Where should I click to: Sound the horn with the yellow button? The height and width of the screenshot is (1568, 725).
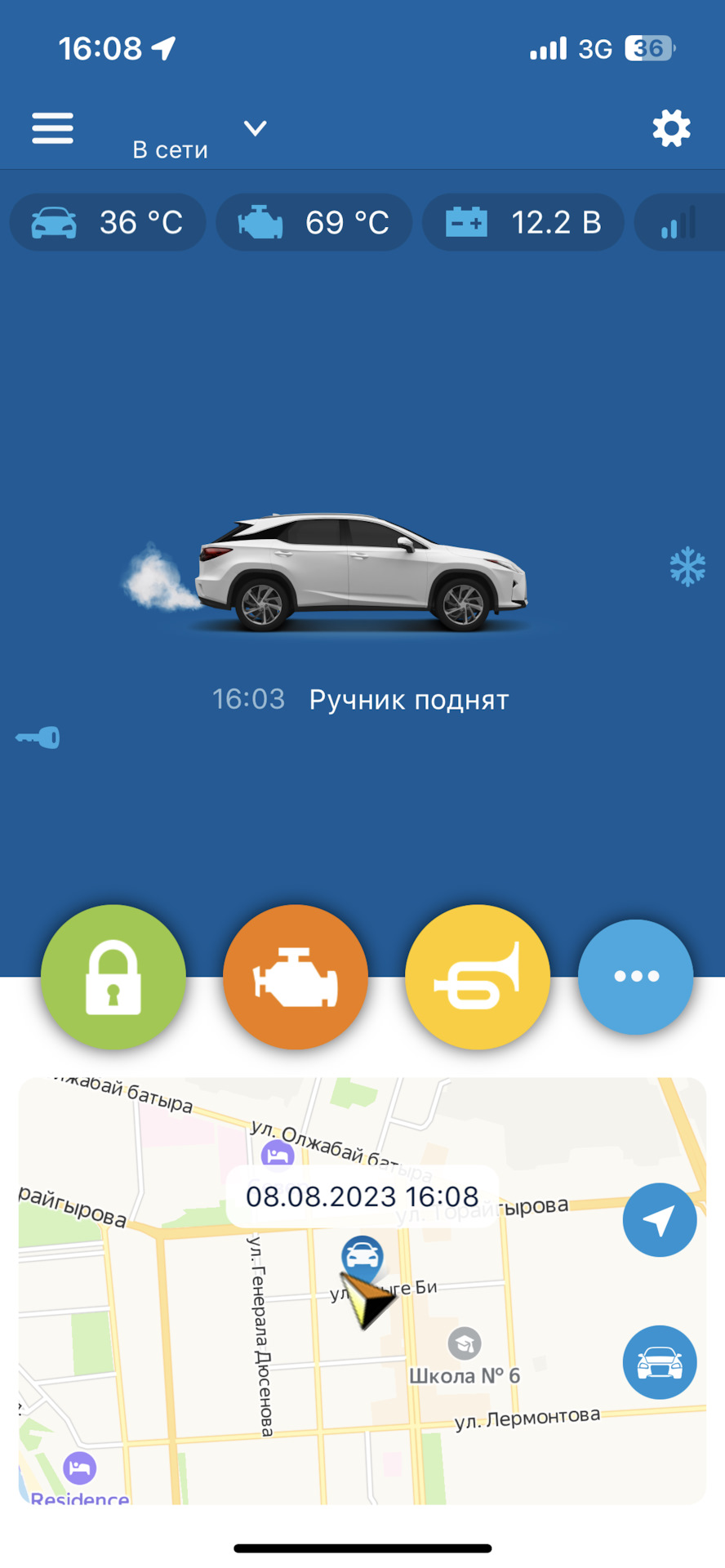pyautogui.click(x=478, y=977)
